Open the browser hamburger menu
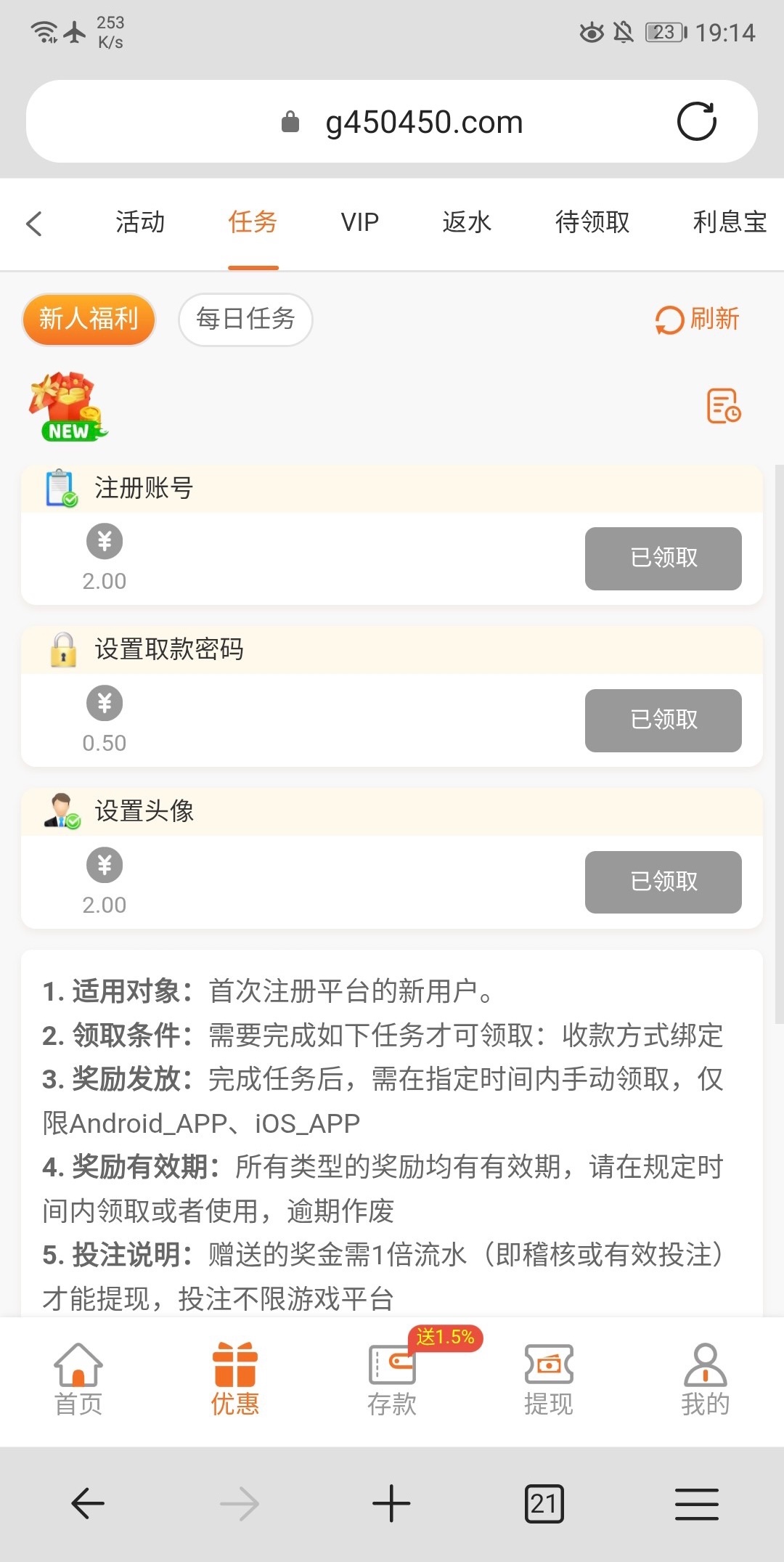 tap(696, 1504)
